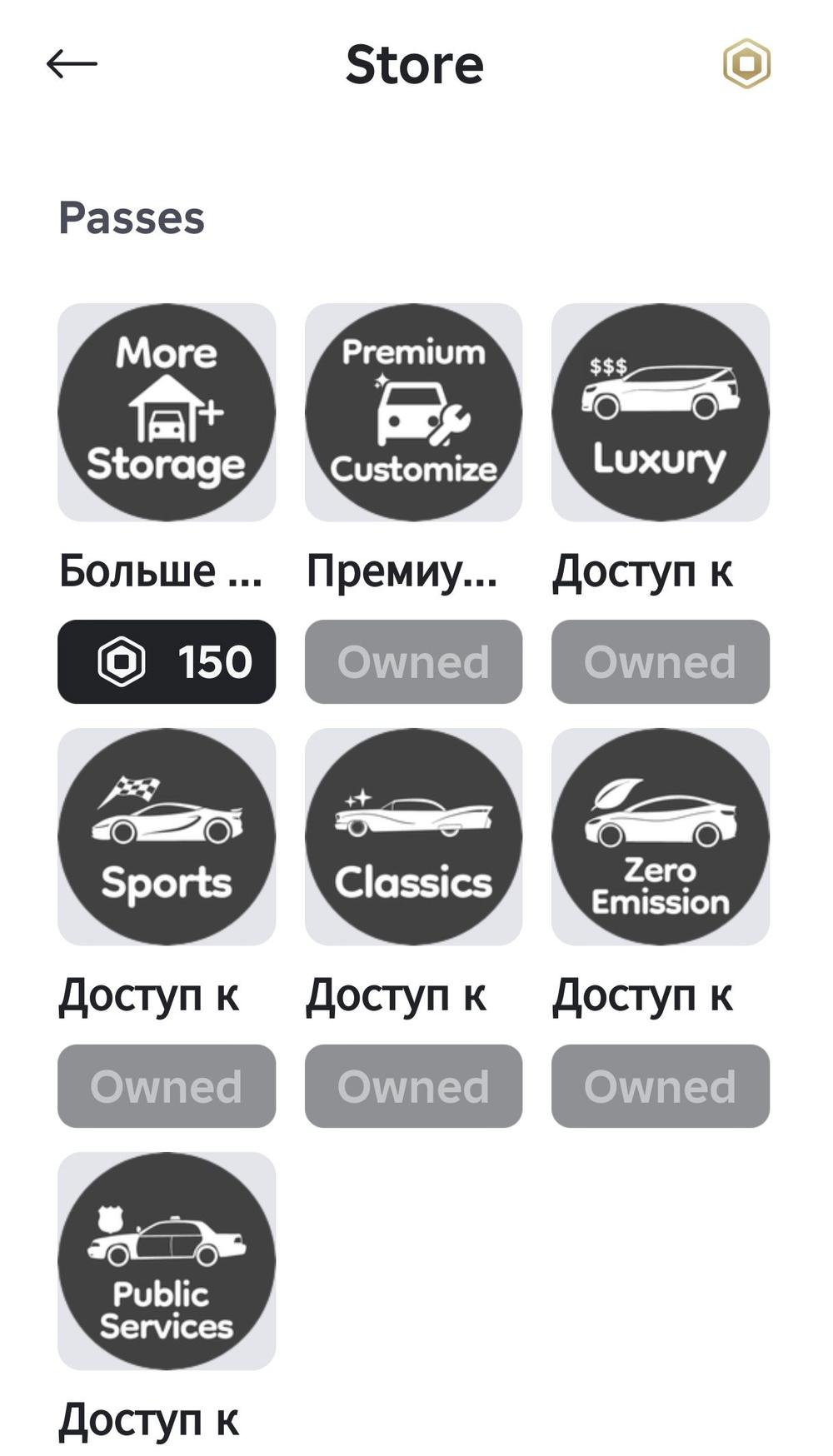
Task: Tap Owned button under the Classics pass
Action: (x=413, y=1086)
